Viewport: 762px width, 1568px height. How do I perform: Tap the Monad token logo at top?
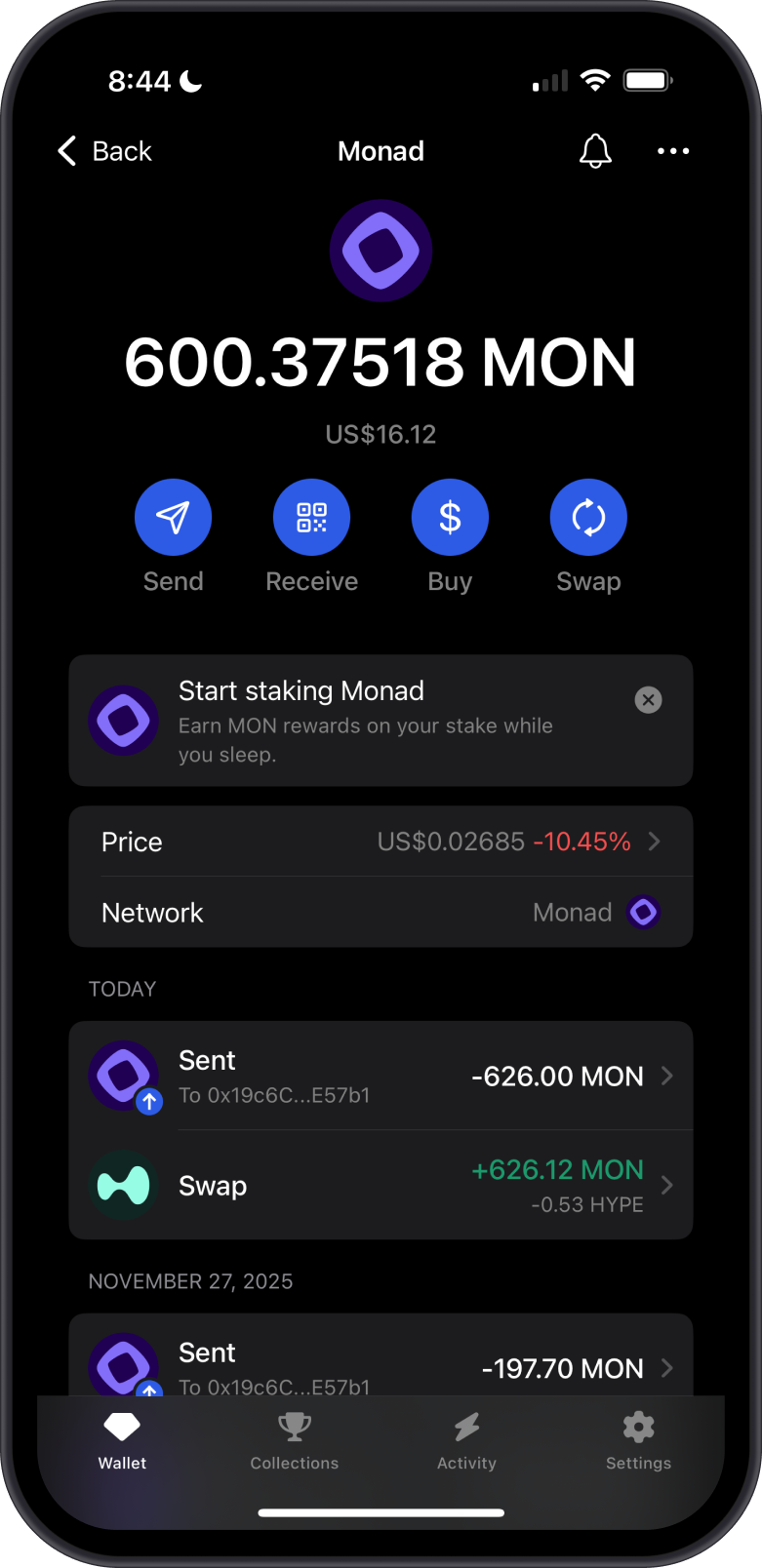pos(381,250)
